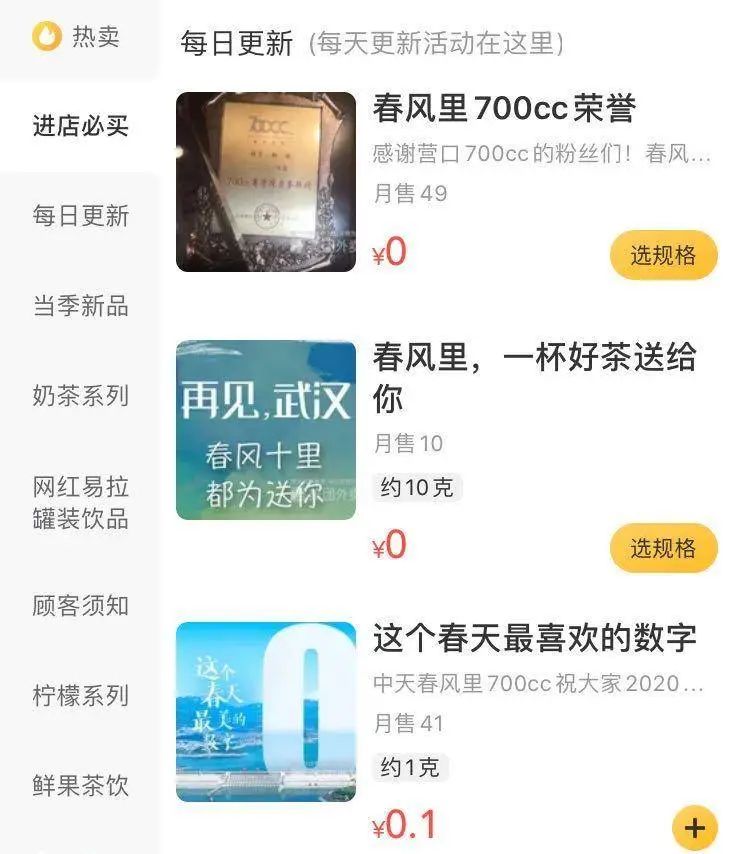Open 这个春天最喜欢的数字 item image

266,712
